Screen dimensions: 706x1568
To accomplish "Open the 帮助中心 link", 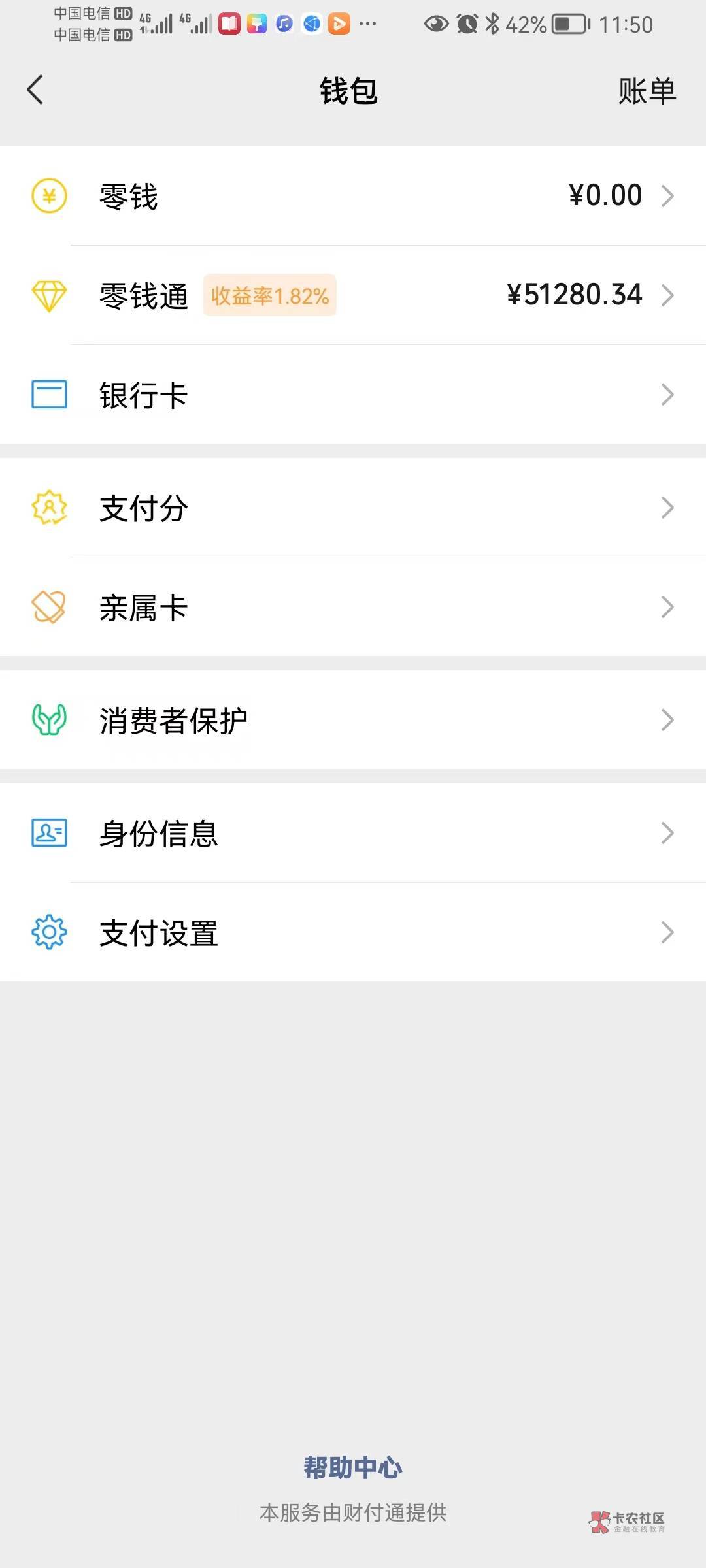I will [353, 1467].
